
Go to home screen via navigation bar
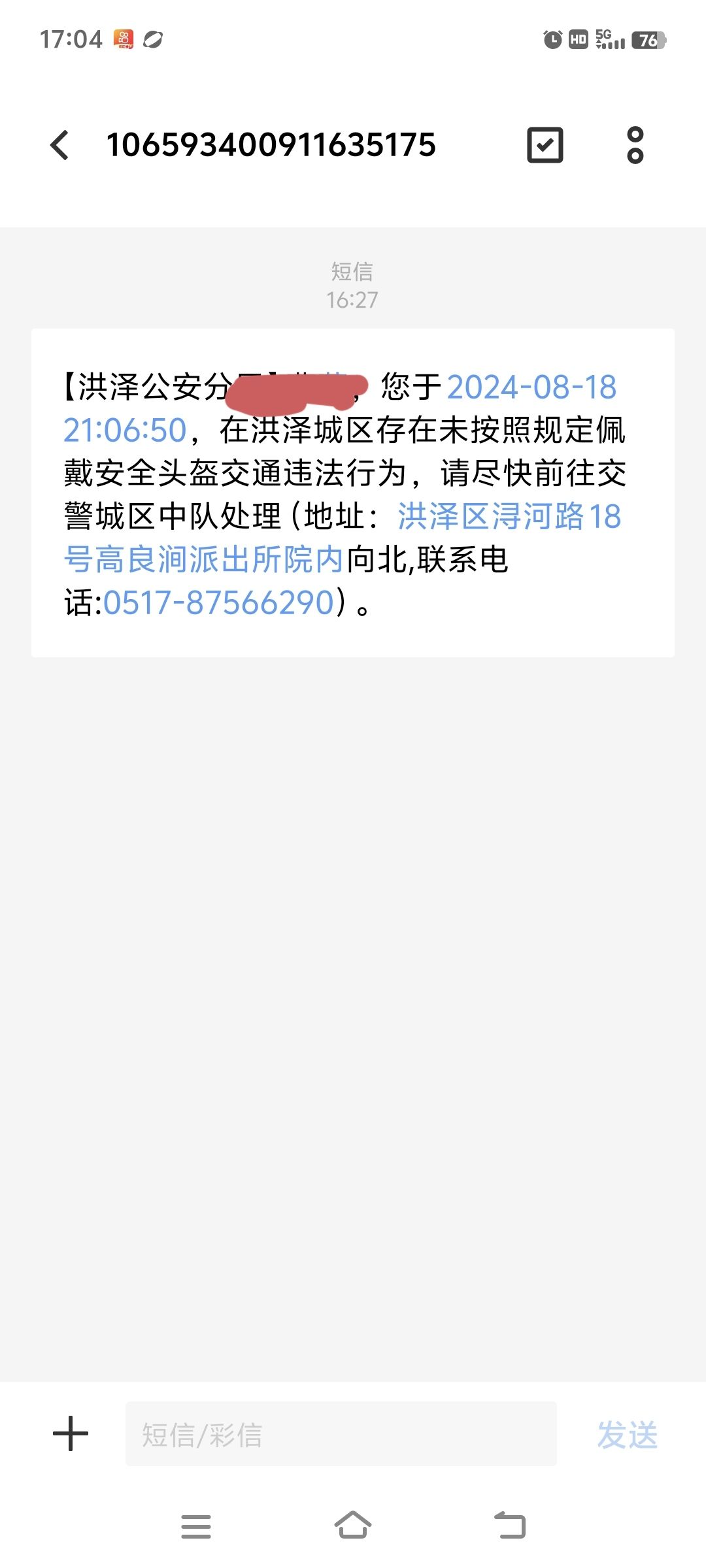tap(353, 1526)
